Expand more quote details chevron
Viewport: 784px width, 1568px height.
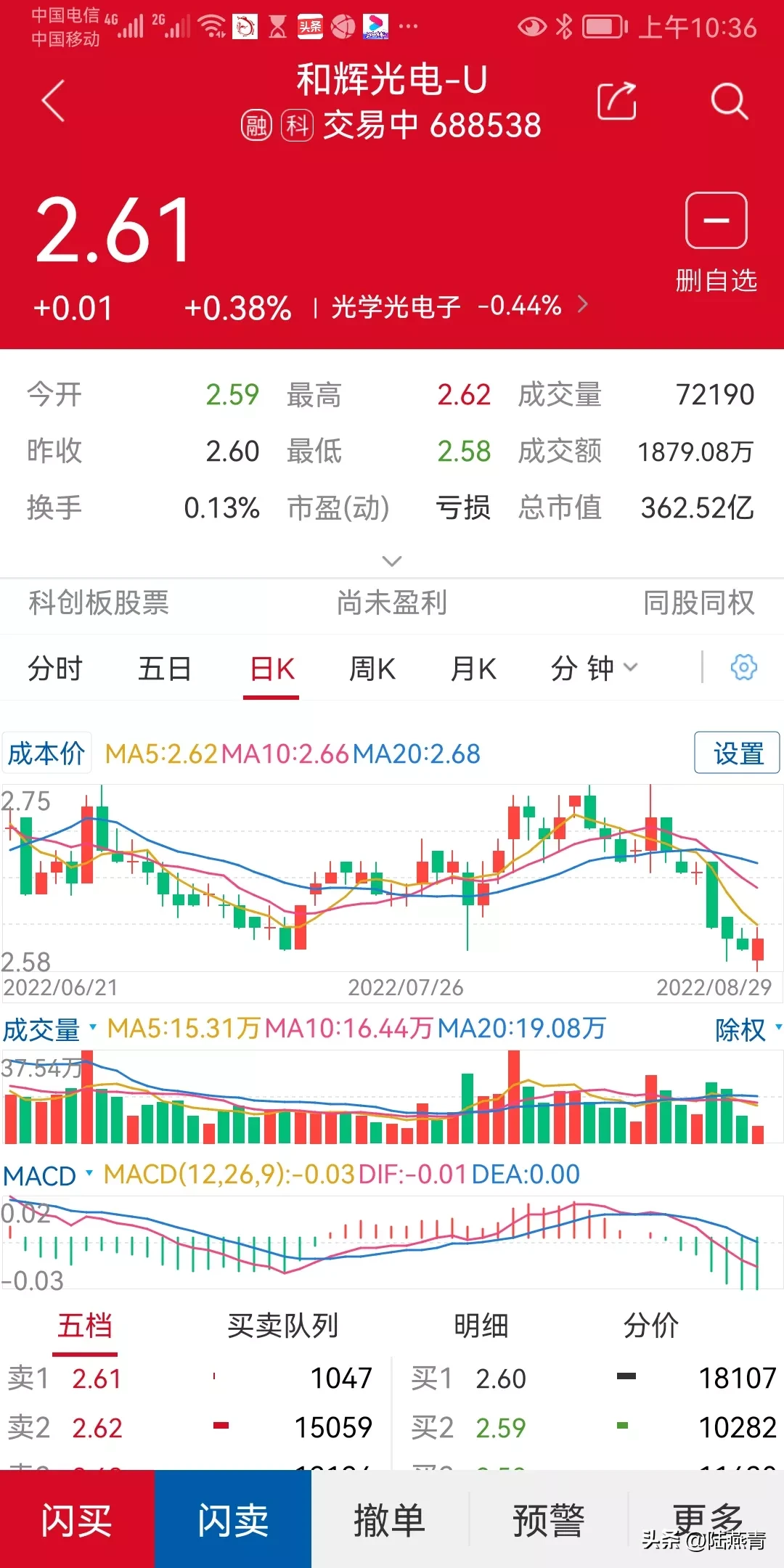(x=392, y=560)
